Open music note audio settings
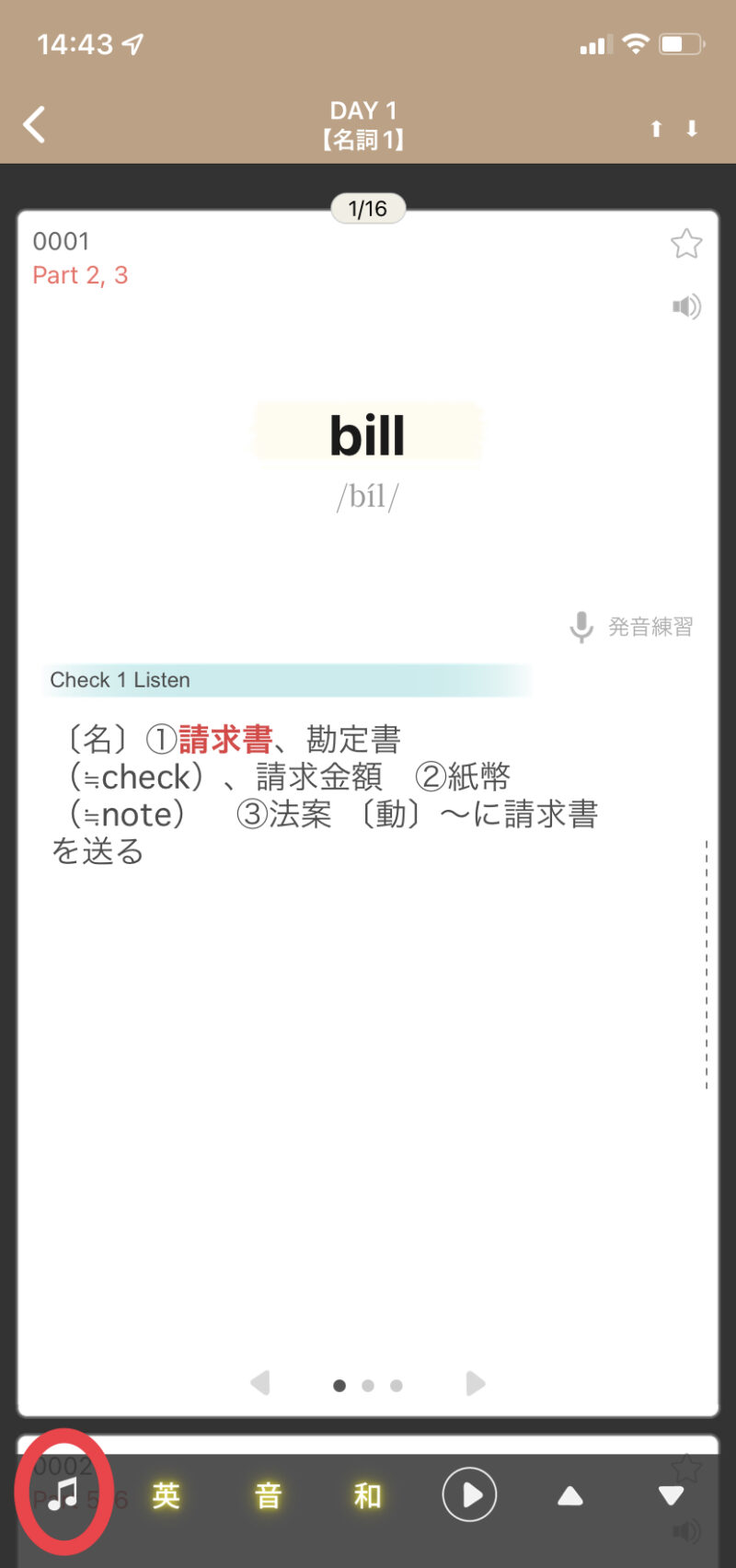The height and width of the screenshot is (1568, 736). click(x=63, y=1494)
